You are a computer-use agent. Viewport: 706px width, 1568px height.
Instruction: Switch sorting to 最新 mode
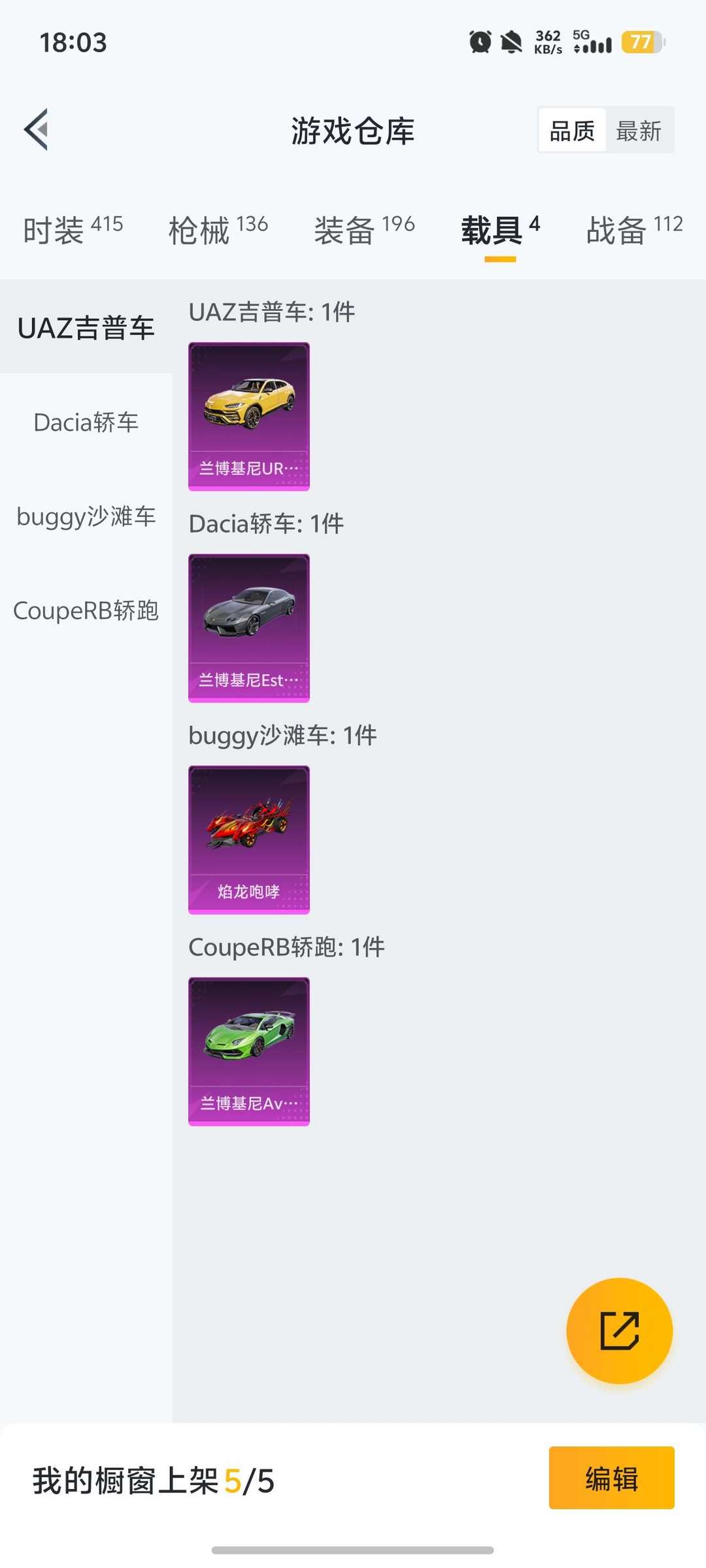click(x=640, y=130)
